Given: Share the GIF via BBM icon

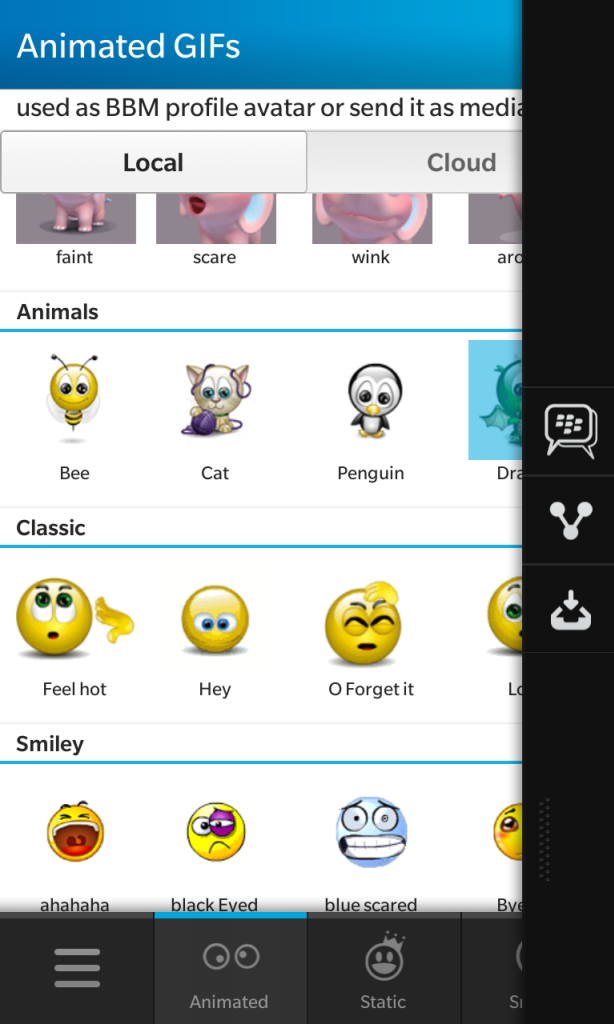Looking at the screenshot, I should point(570,431).
